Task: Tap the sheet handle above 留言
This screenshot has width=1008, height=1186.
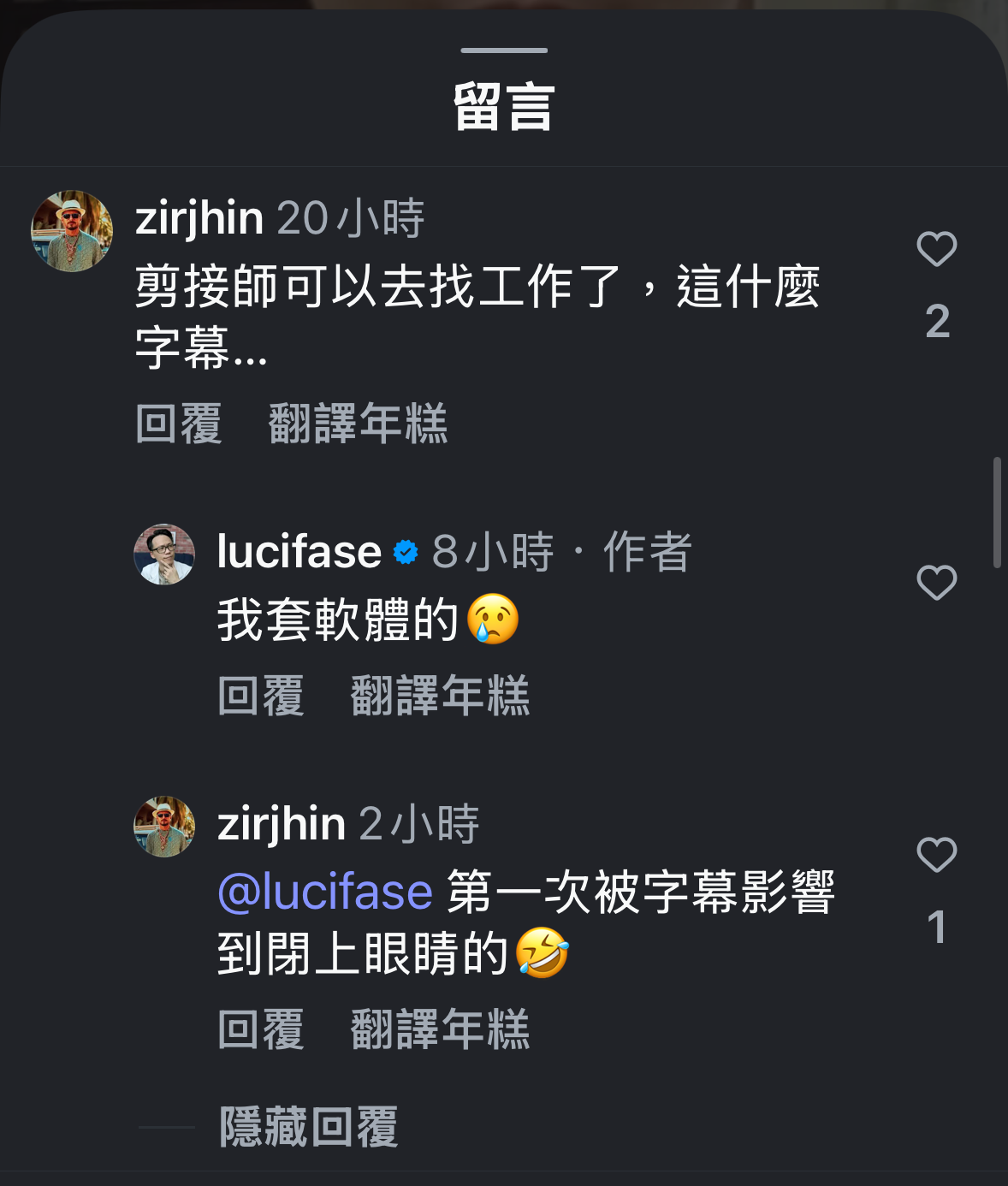Action: coord(504,50)
